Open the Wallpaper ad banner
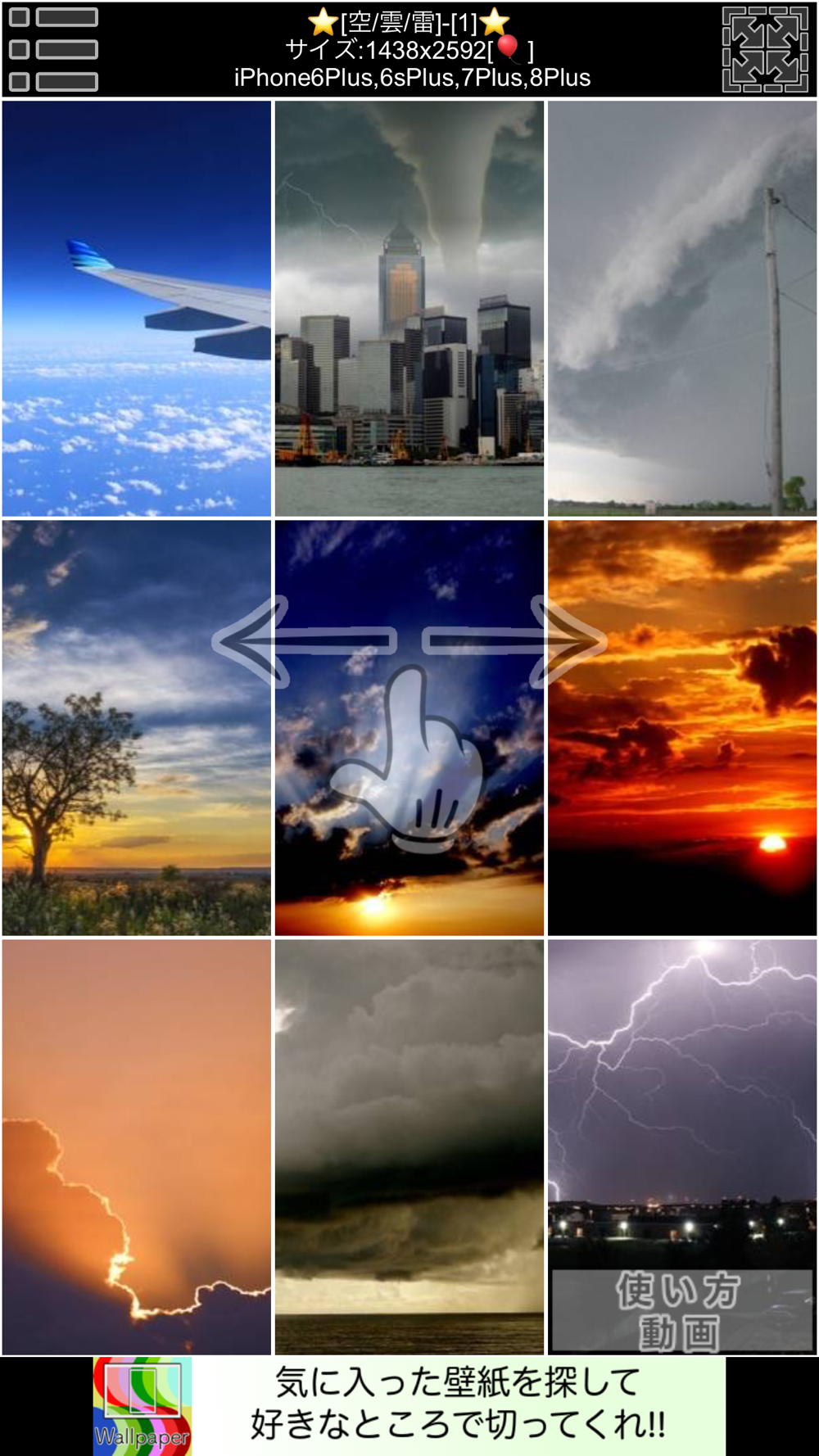The image size is (819, 1456). [409, 1406]
